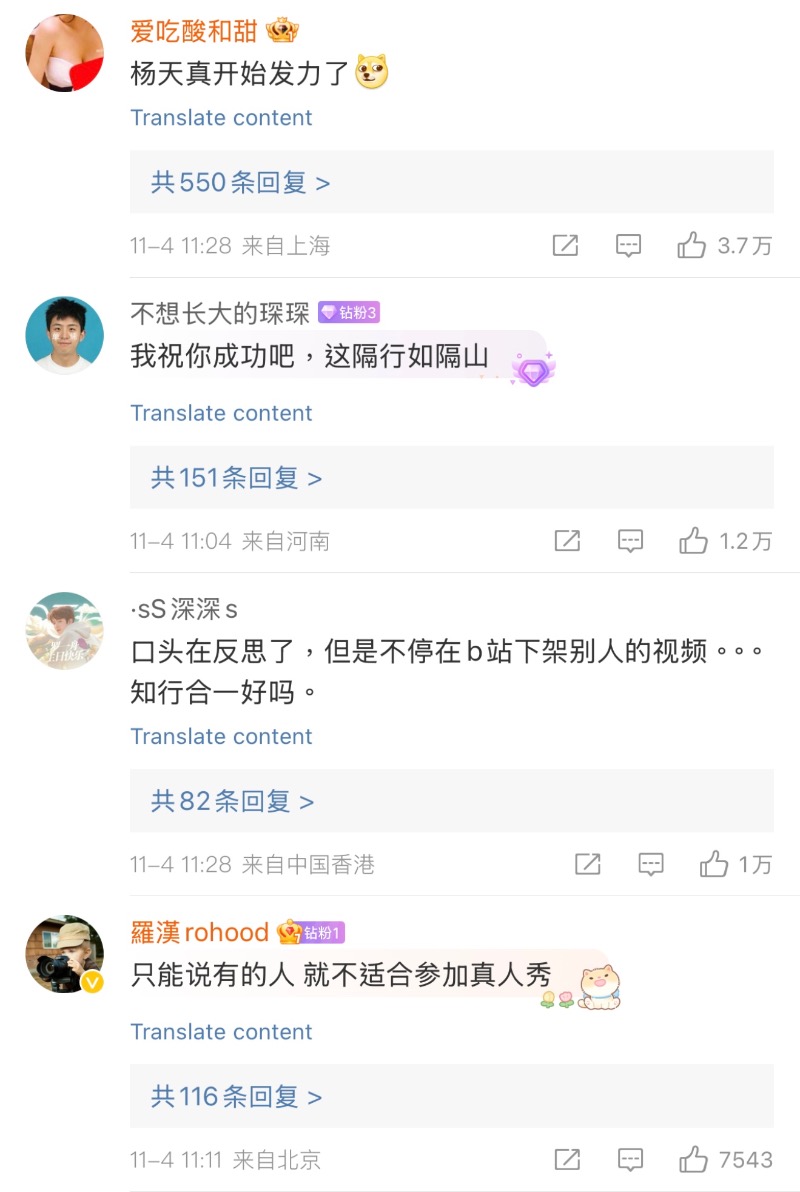This screenshot has height=1192, width=800.
Task: Open 不想长大的琛琛's profile avatar
Action: click(x=64, y=335)
